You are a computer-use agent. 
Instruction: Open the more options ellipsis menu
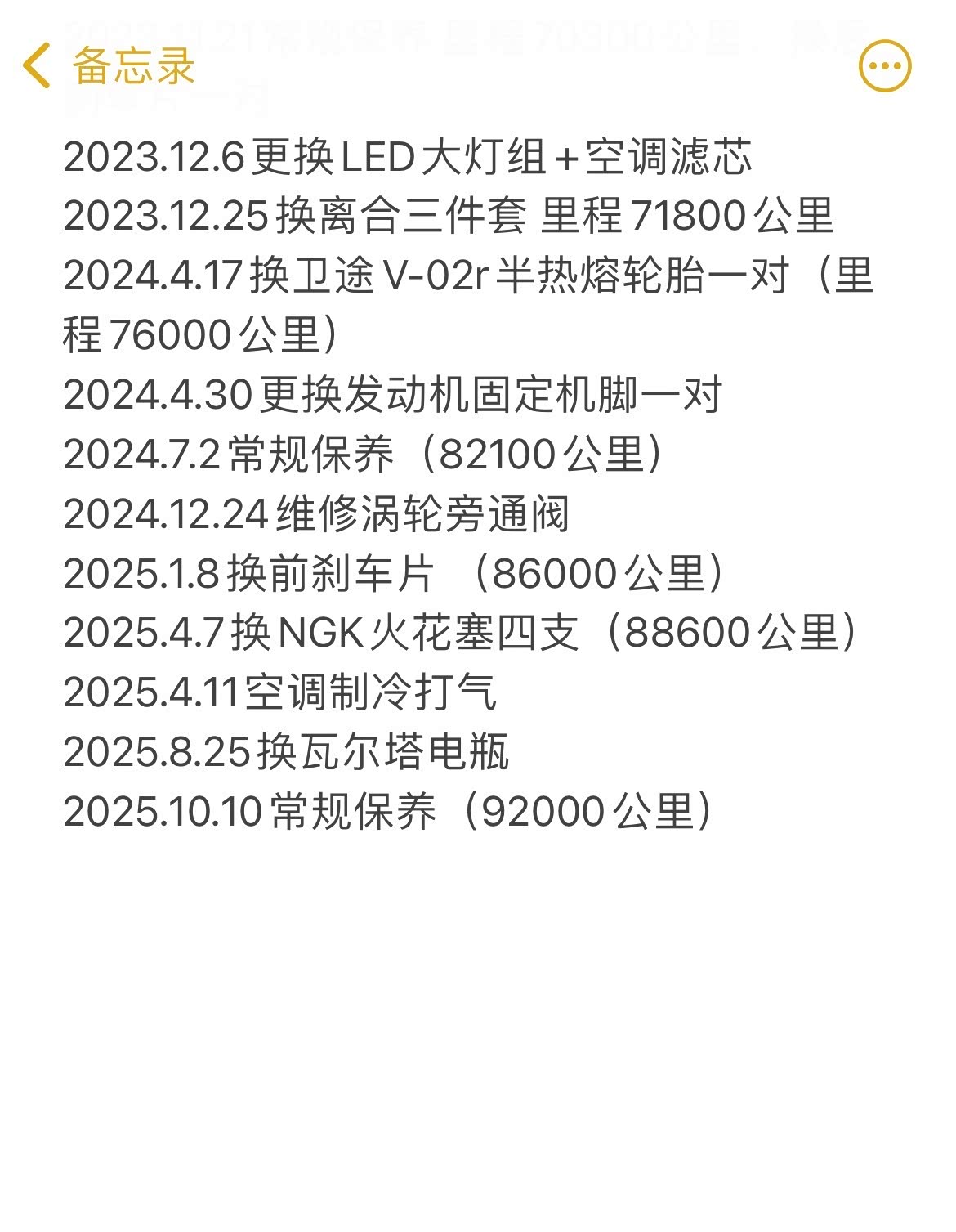[x=885, y=65]
